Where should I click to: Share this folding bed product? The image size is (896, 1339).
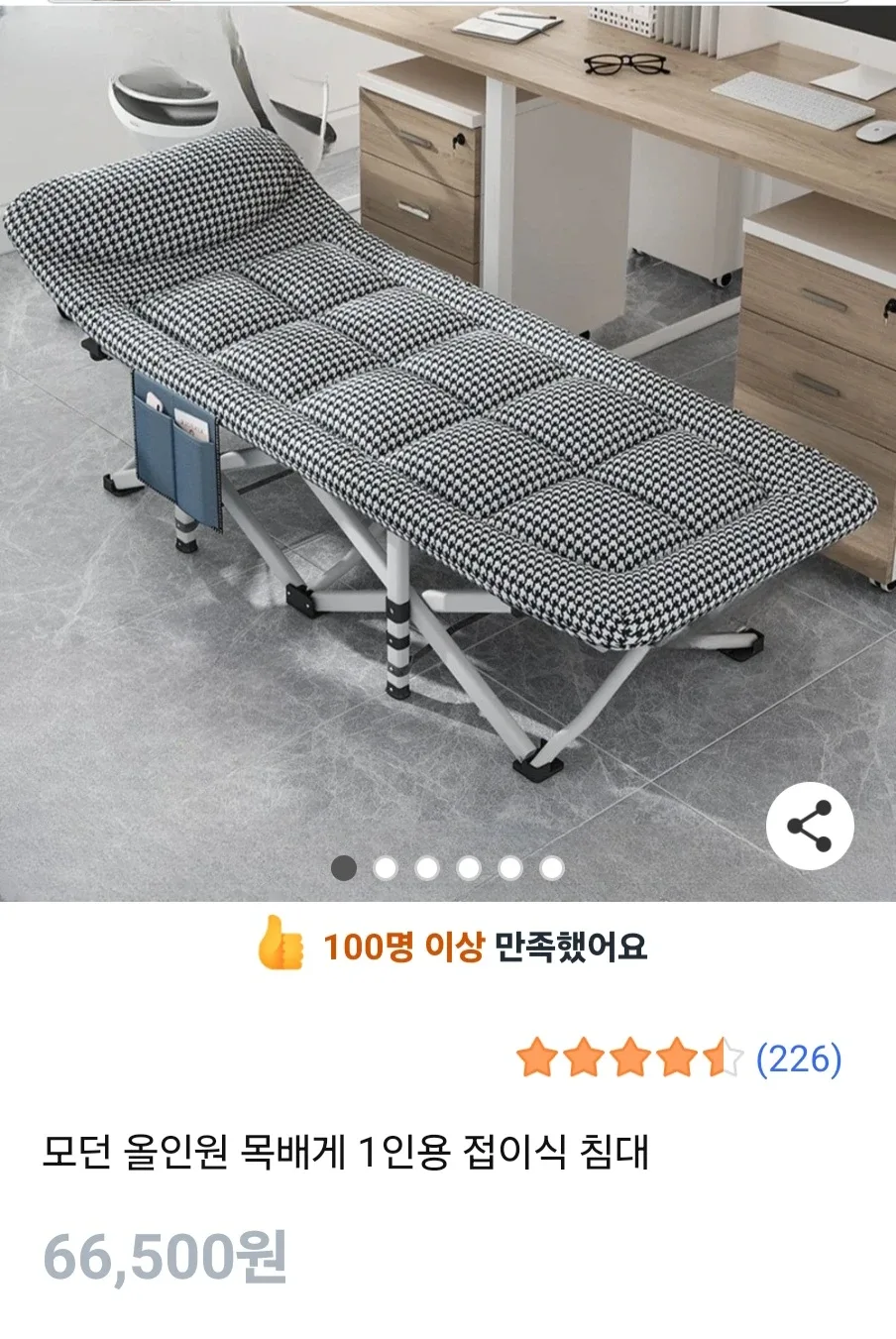(810, 827)
